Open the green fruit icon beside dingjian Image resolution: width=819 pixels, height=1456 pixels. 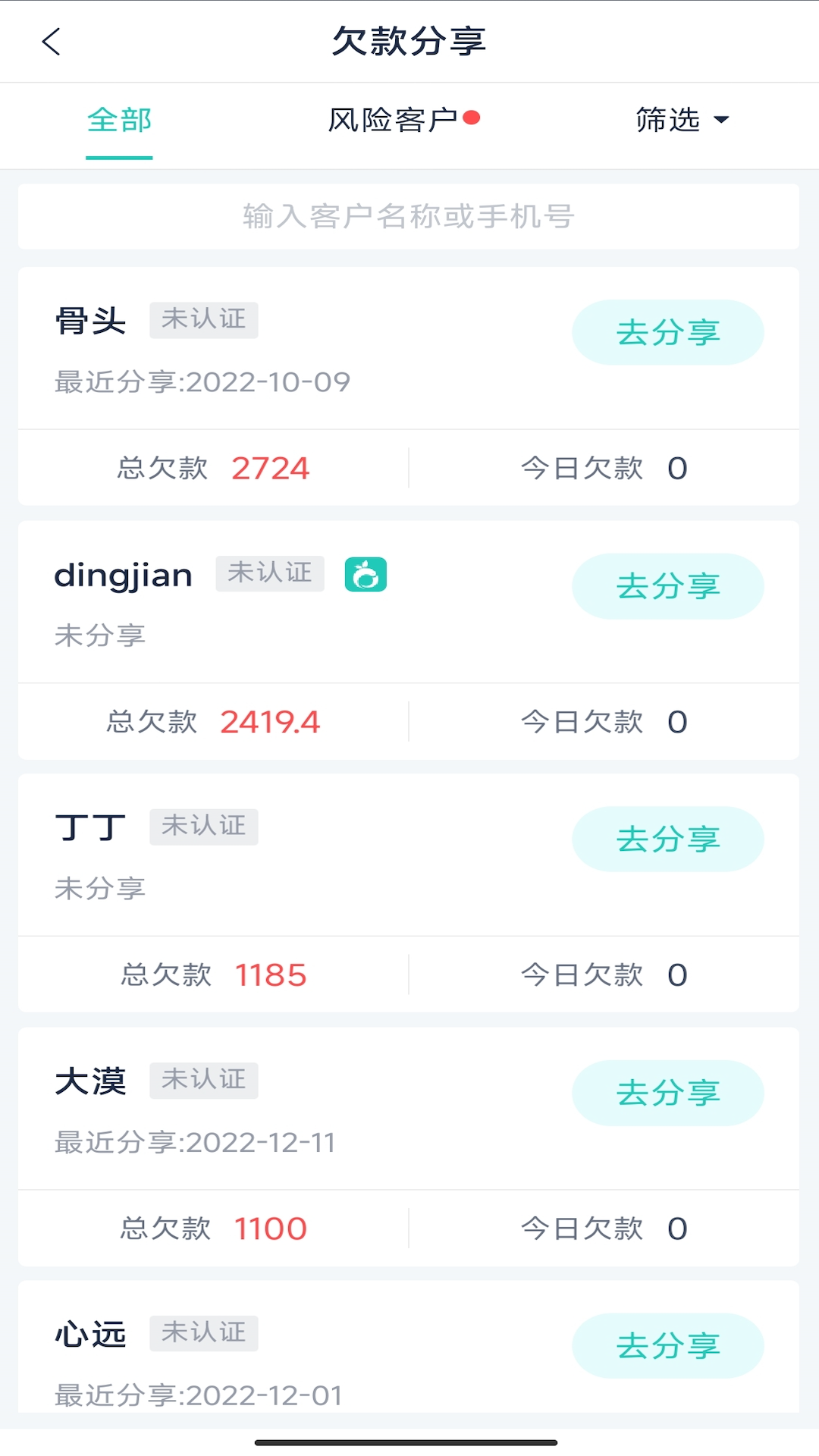pos(367,574)
